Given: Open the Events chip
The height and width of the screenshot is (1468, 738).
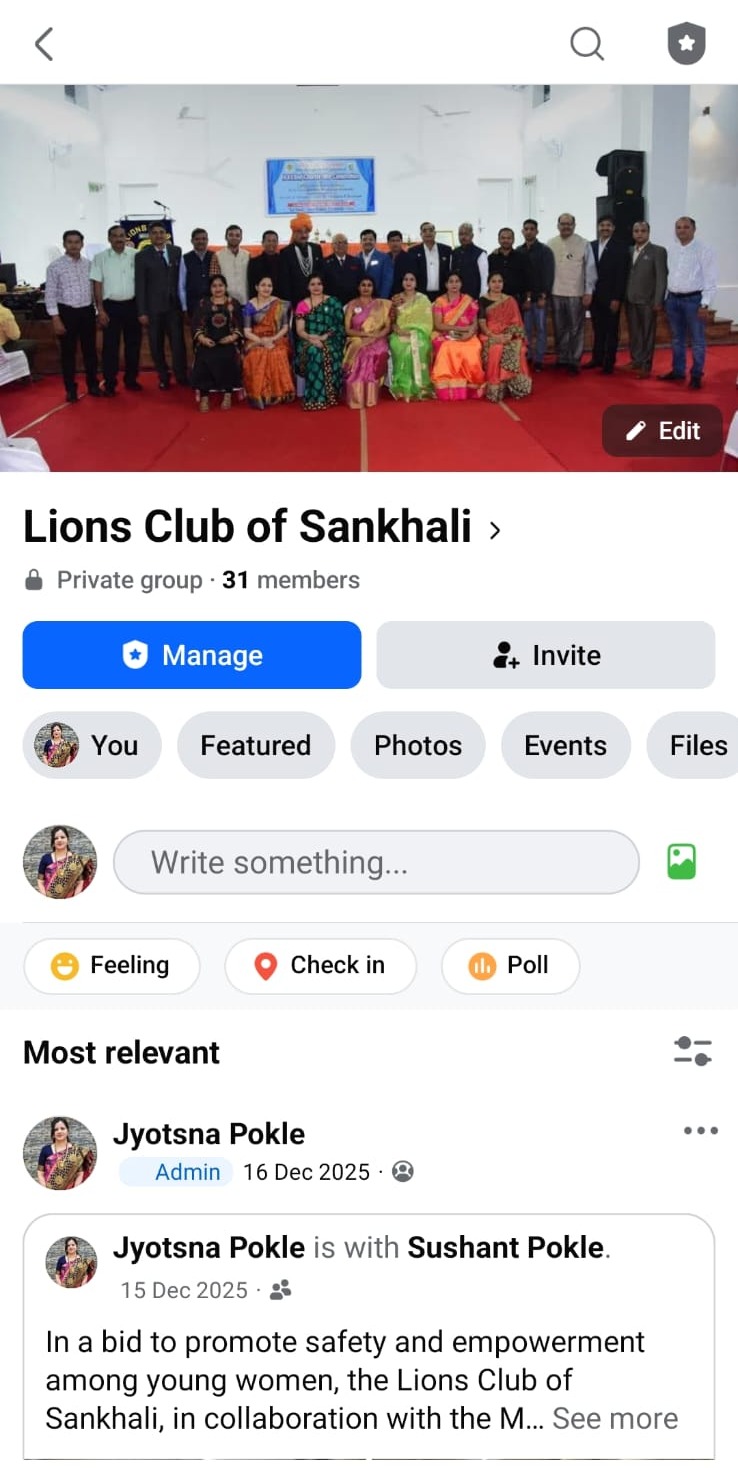Looking at the screenshot, I should [565, 745].
